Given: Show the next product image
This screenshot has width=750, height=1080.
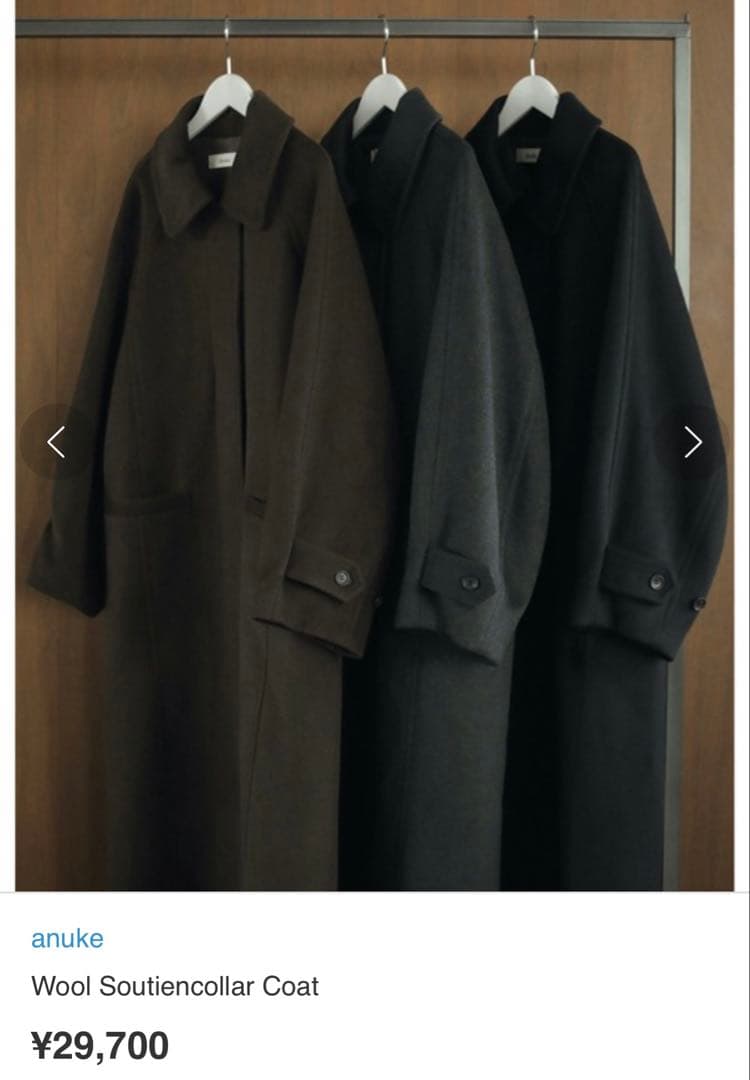Looking at the screenshot, I should [x=692, y=441].
